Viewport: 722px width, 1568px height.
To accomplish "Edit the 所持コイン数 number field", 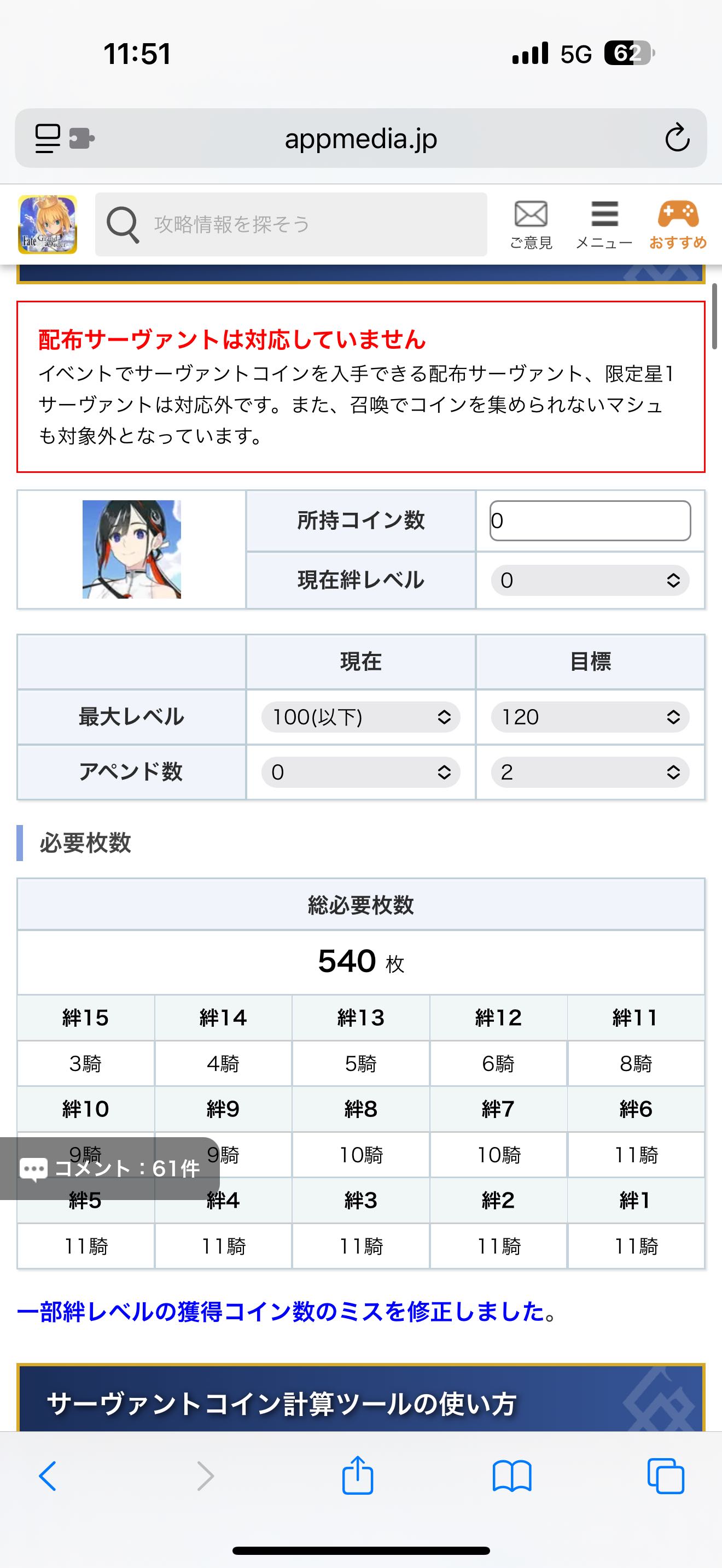I will (590, 520).
